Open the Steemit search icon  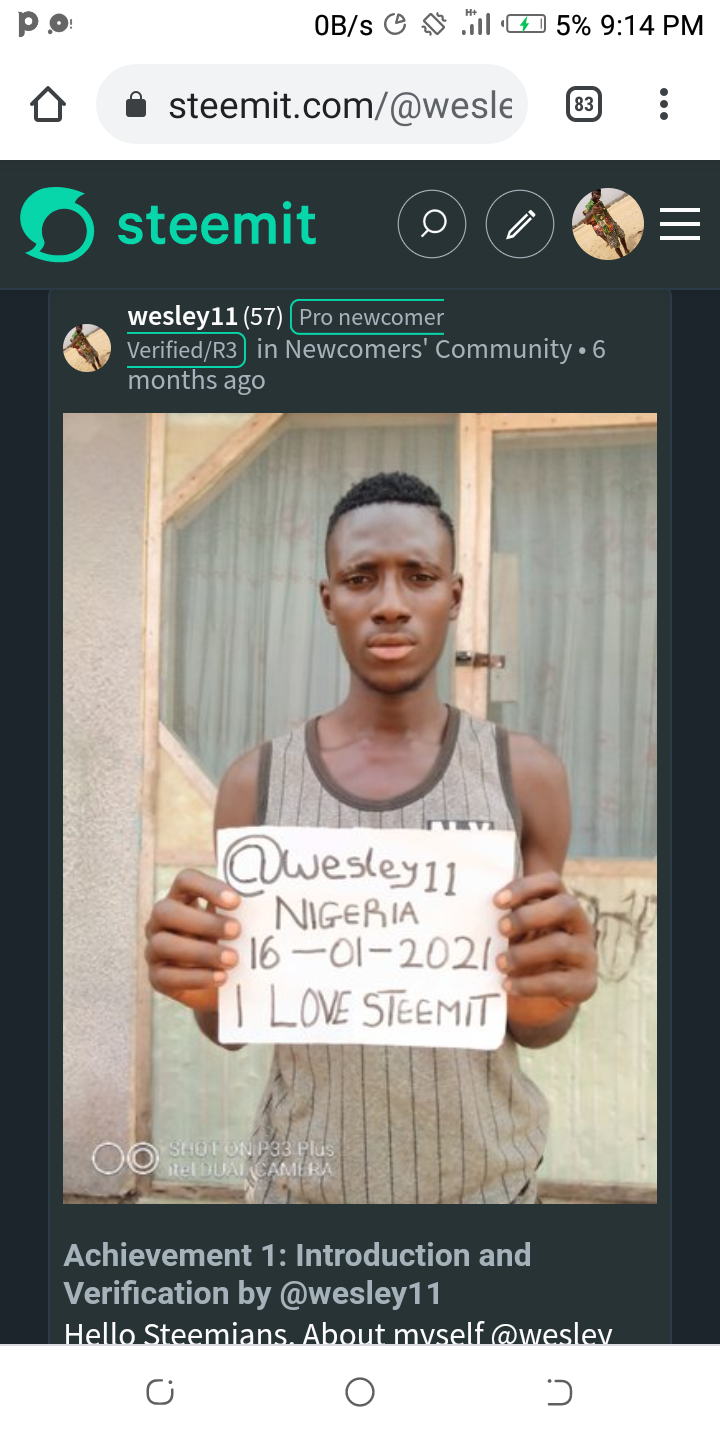coord(432,224)
